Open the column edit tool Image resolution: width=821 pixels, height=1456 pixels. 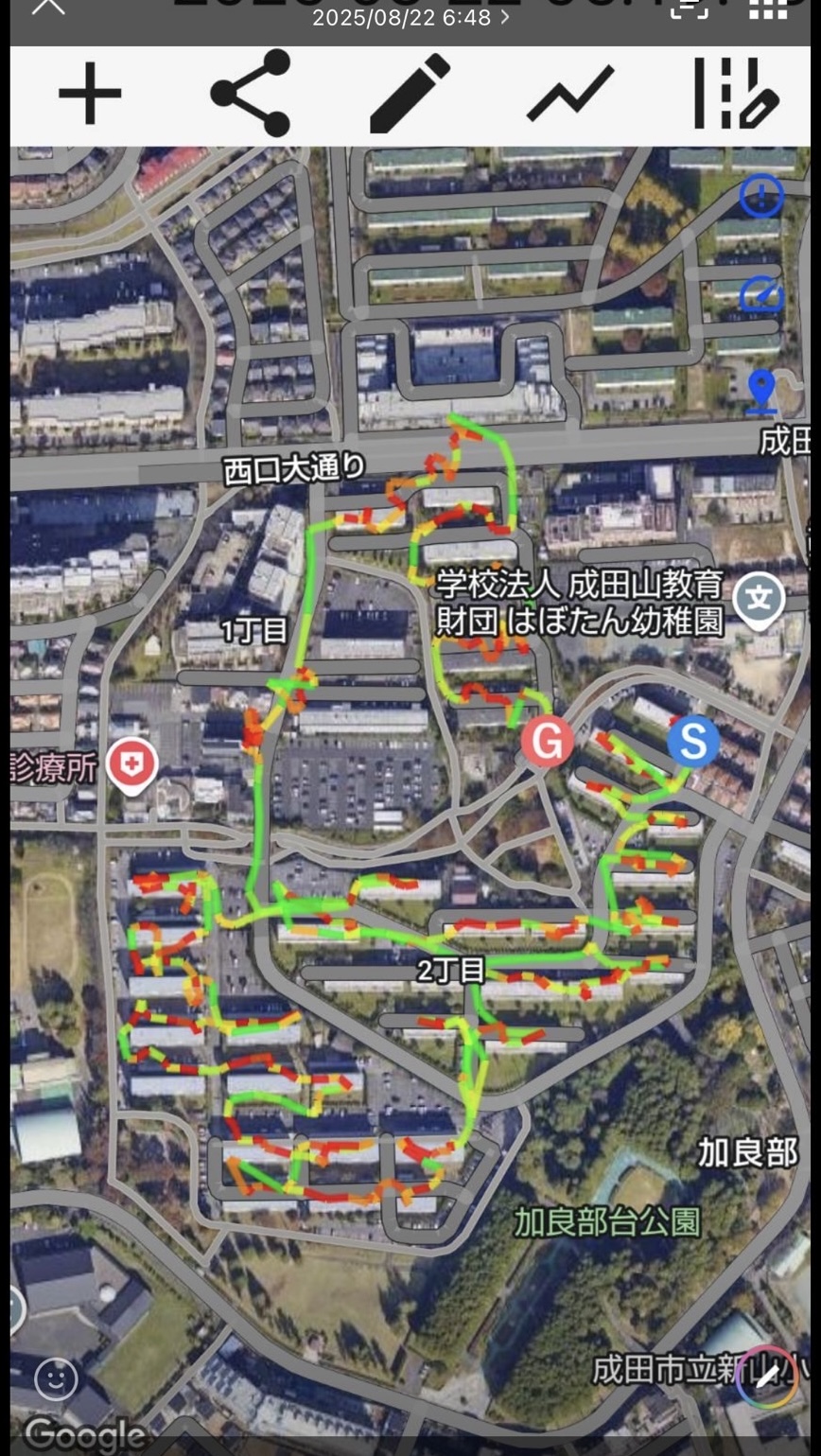pyautogui.click(x=735, y=93)
